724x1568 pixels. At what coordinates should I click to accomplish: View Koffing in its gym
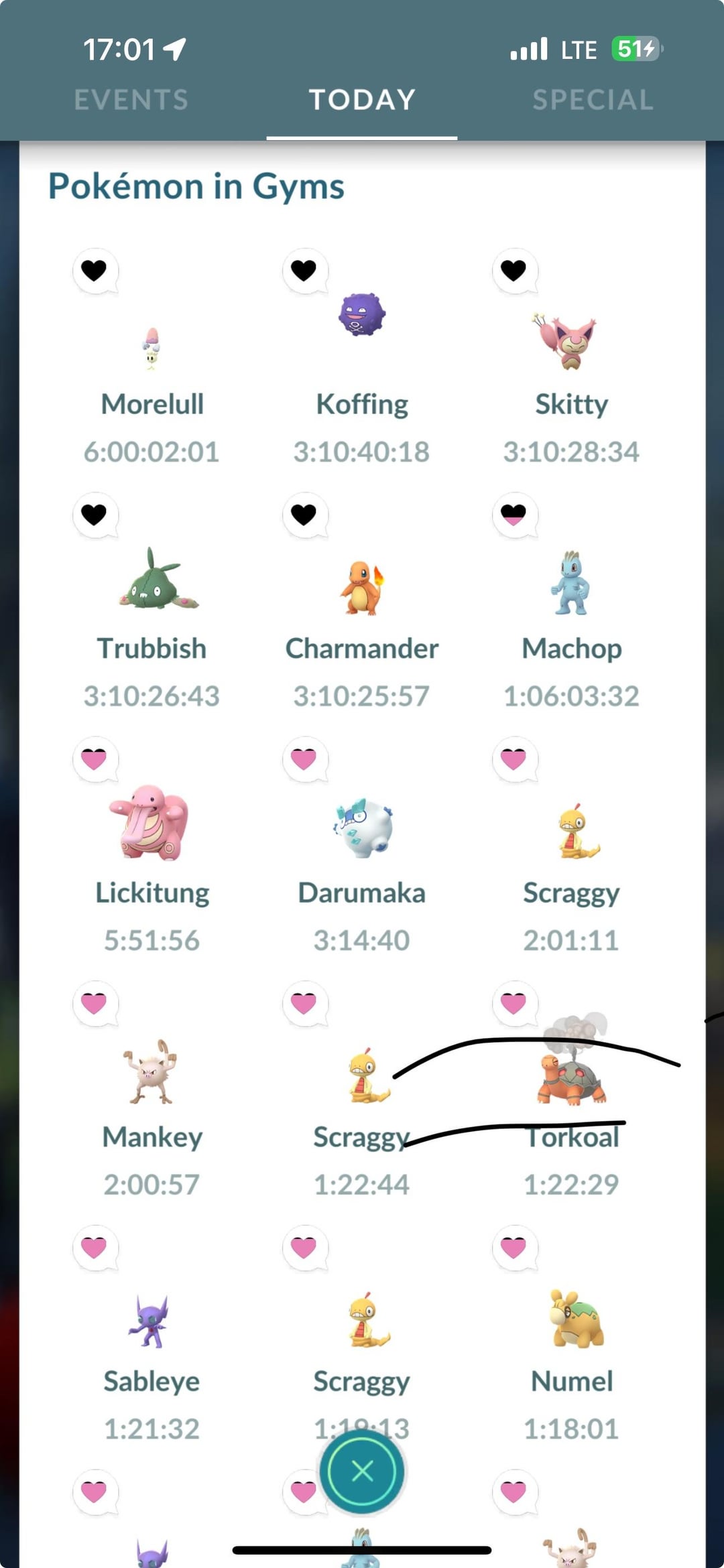pos(362,315)
